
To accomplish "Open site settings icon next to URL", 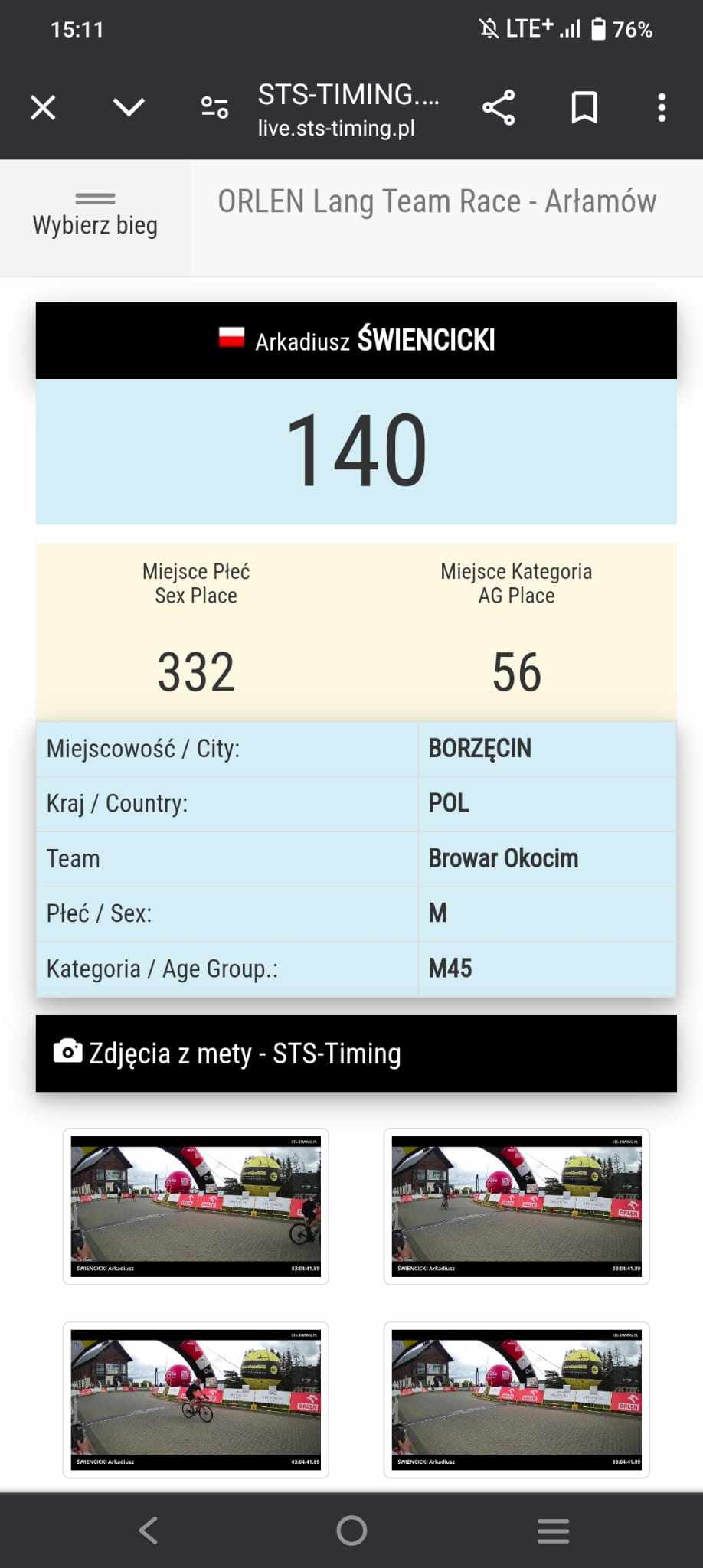I will (x=214, y=108).
